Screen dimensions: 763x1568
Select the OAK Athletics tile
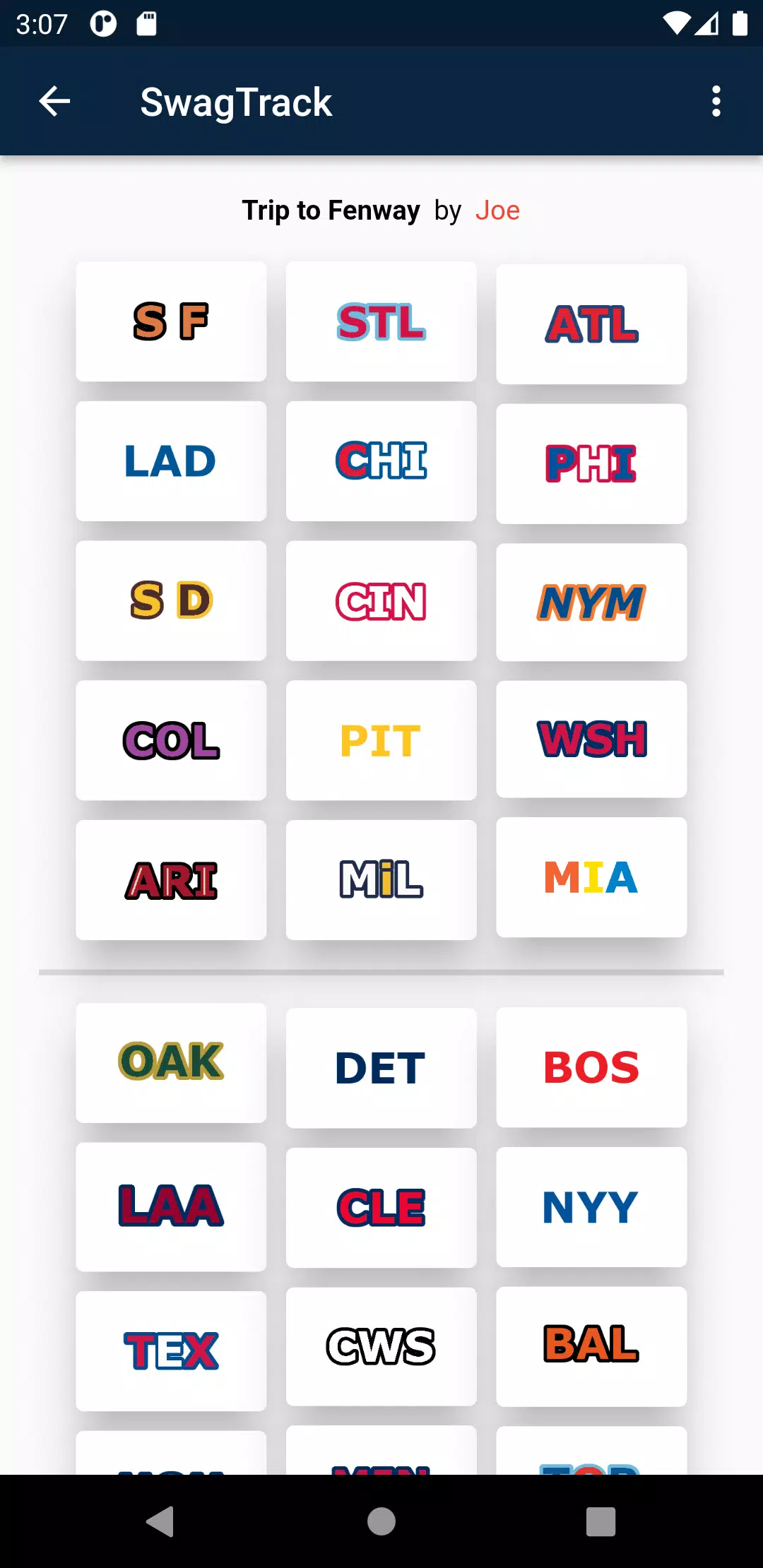[x=171, y=1062]
